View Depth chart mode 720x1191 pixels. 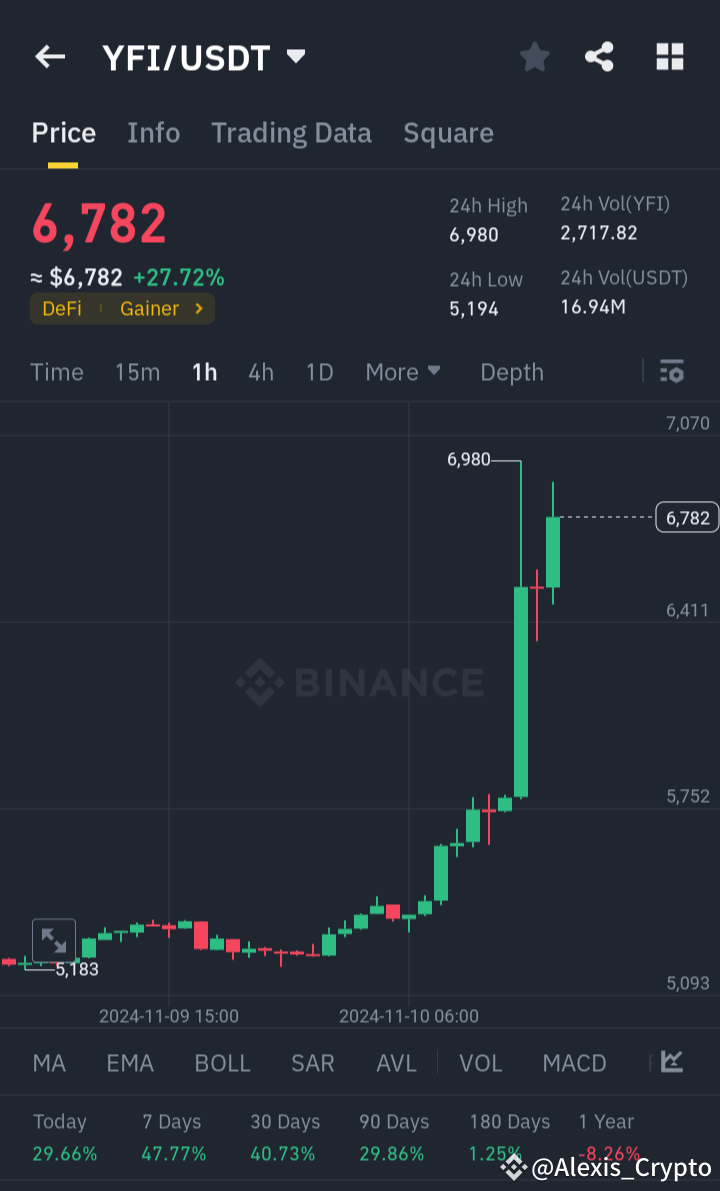pos(511,372)
